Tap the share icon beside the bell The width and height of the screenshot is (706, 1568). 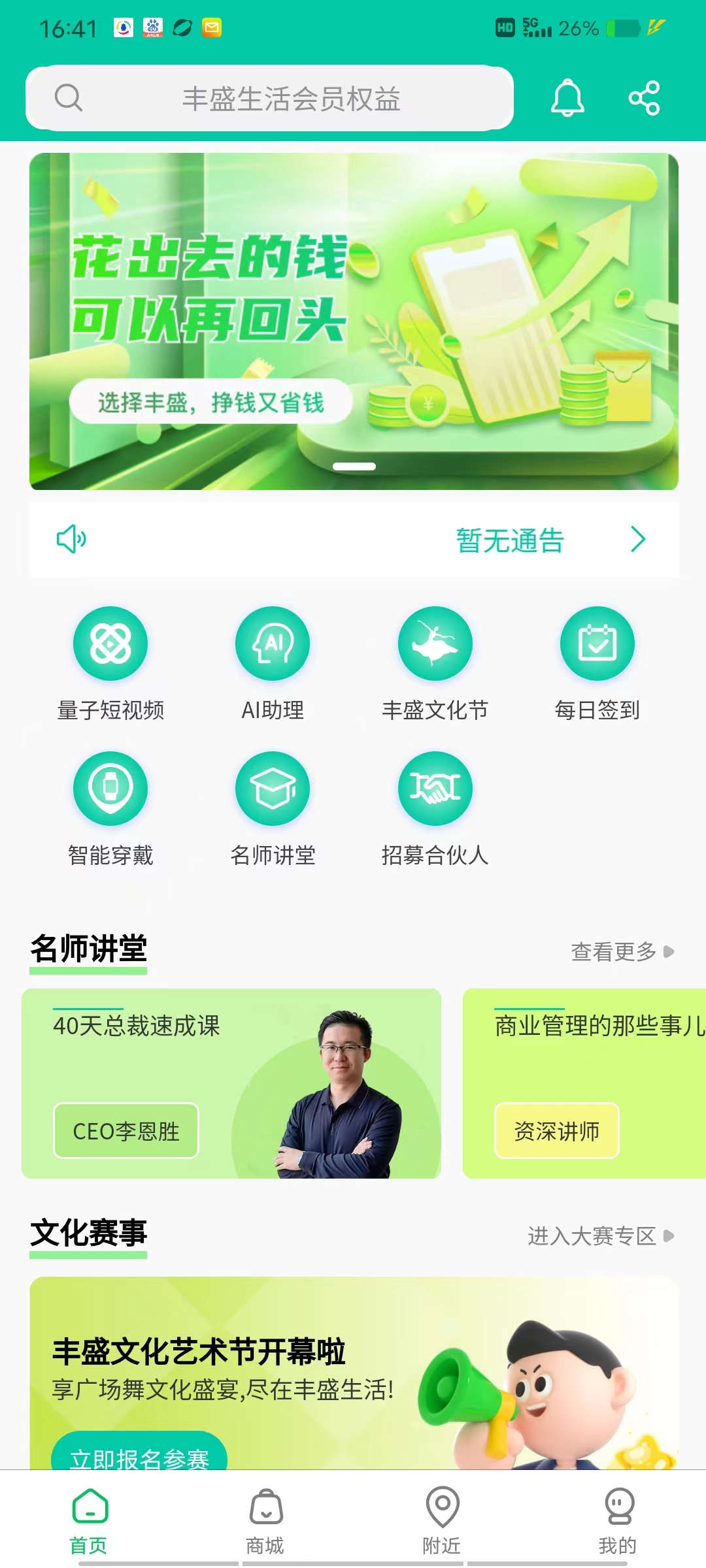pos(645,98)
